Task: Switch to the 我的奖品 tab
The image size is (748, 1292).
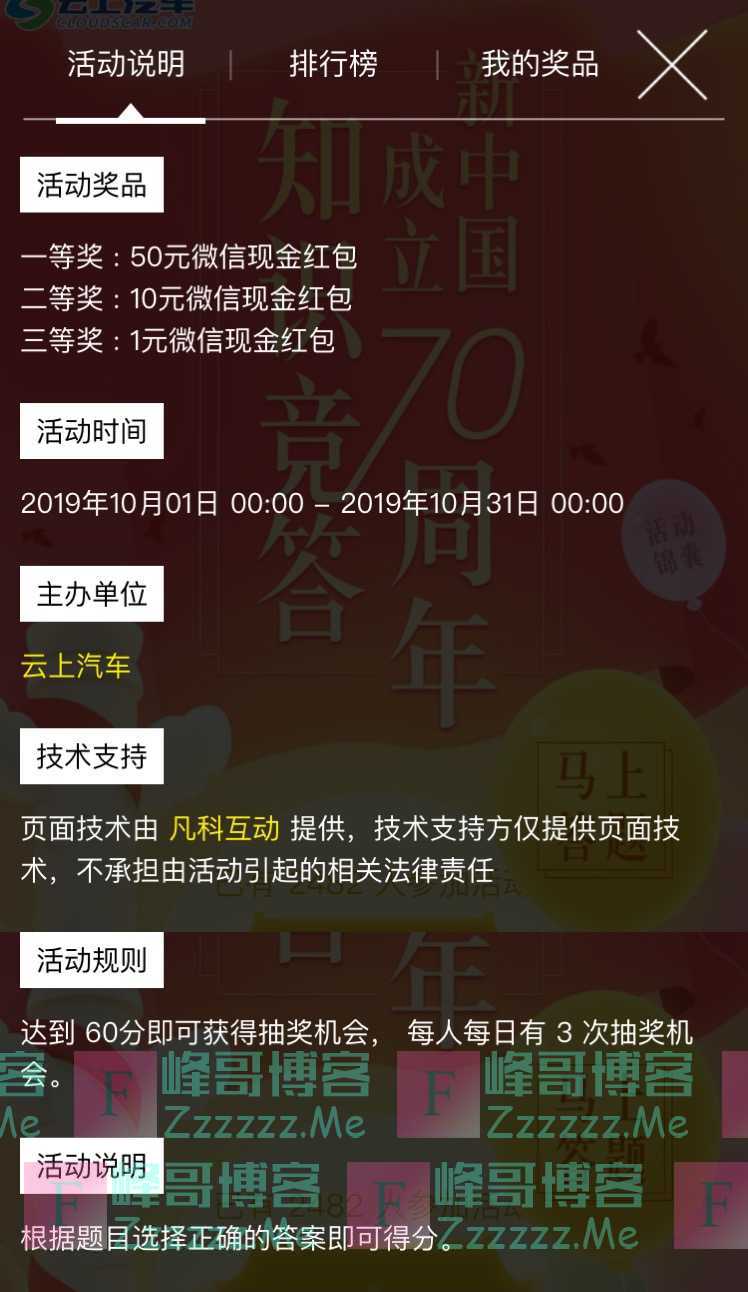Action: (537, 64)
